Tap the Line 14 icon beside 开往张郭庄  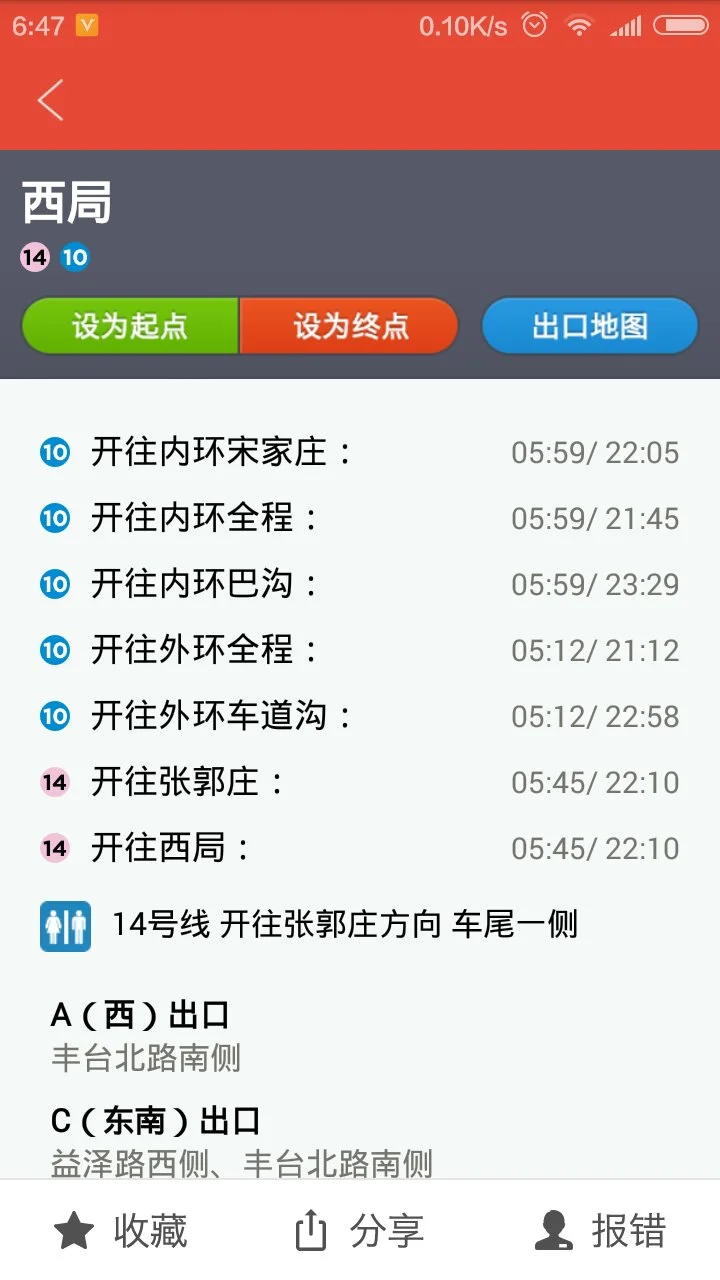54,782
